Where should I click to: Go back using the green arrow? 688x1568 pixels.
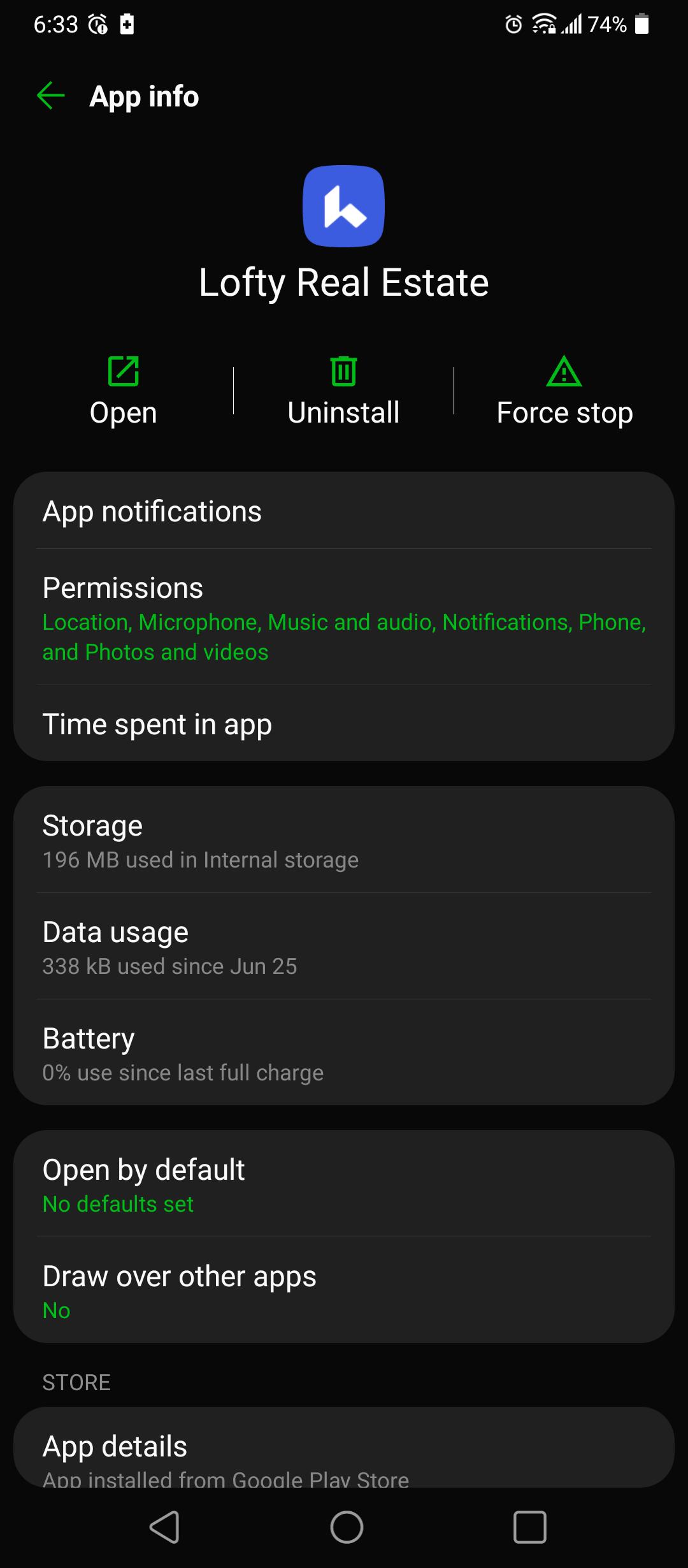point(51,96)
